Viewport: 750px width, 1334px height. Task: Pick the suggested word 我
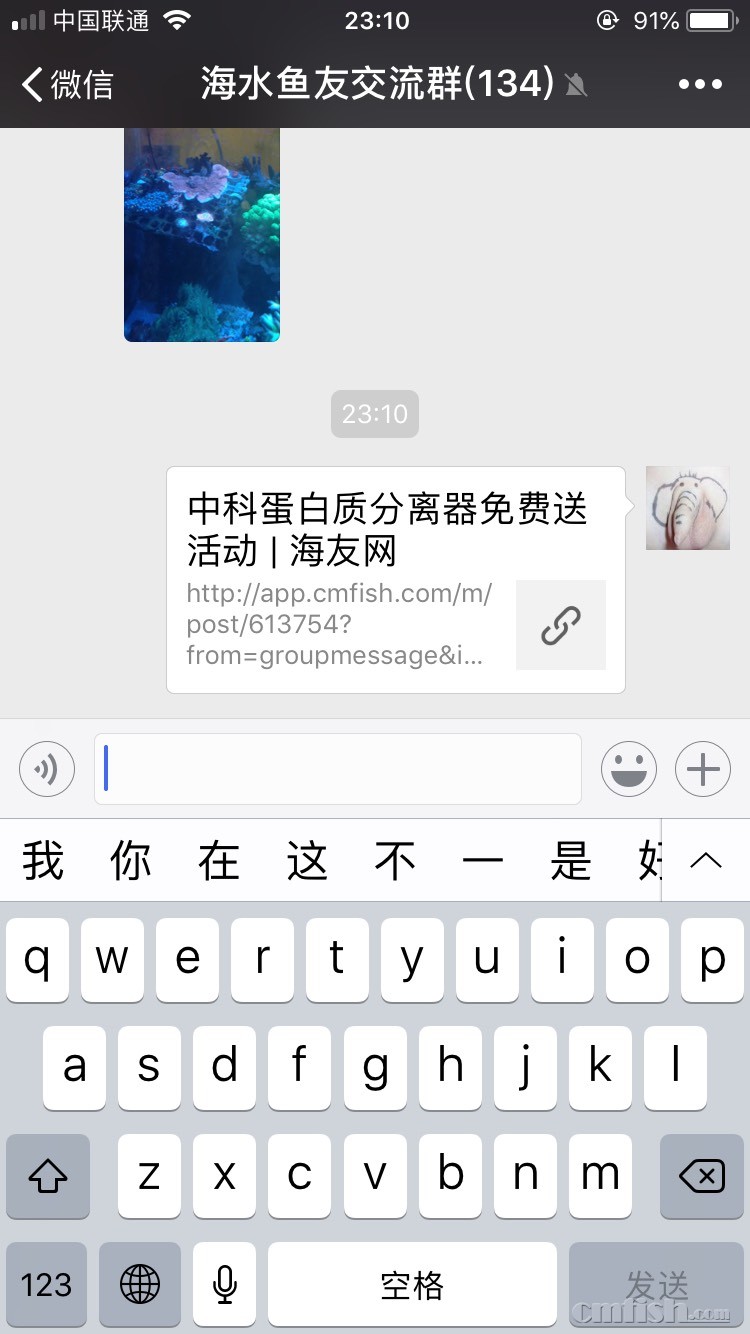click(43, 861)
